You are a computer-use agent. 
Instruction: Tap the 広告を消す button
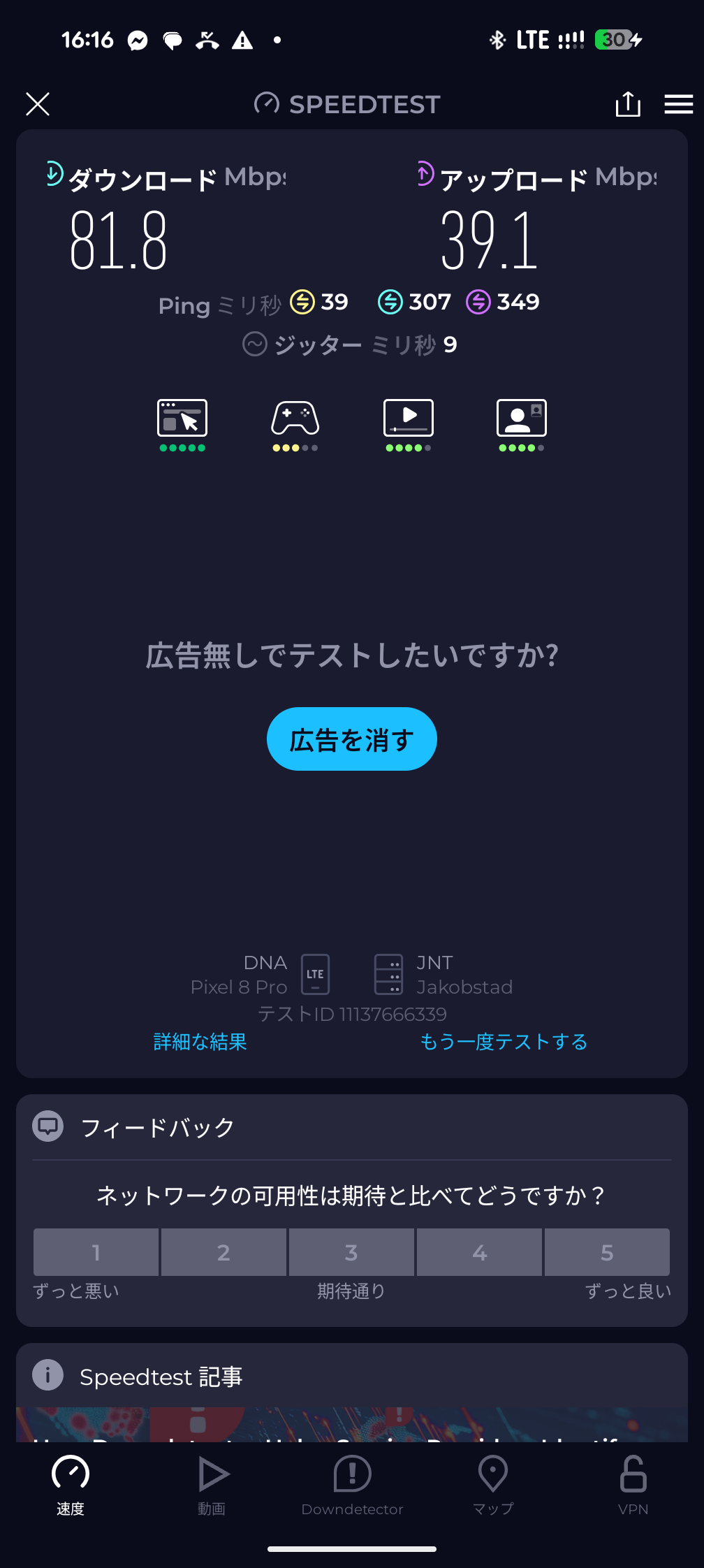(351, 739)
